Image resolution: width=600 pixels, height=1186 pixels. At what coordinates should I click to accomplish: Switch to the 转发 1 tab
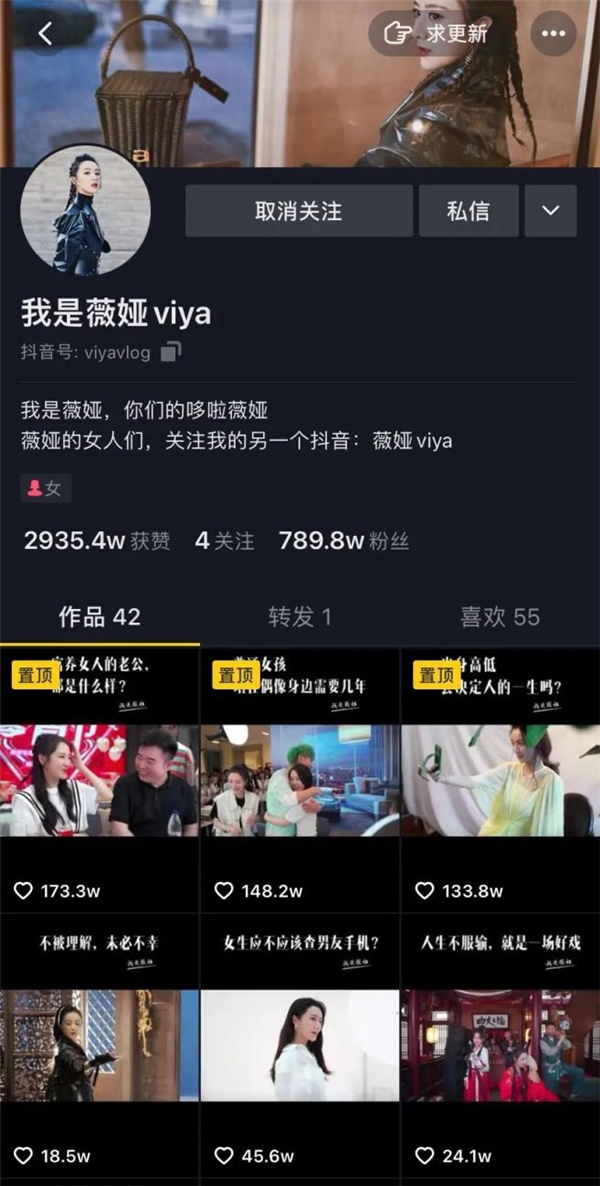[299, 617]
